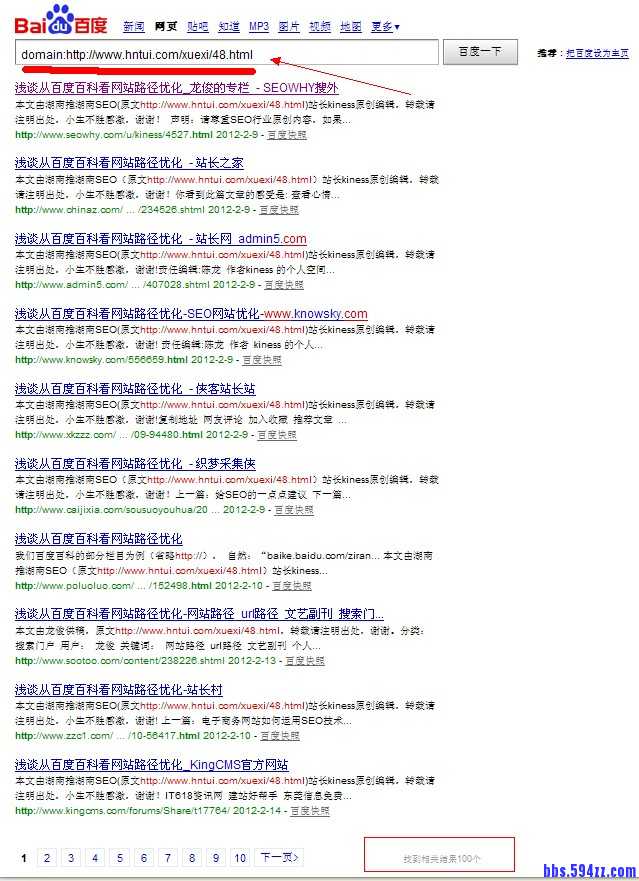Tap the 把百度设为主页 link
The height and width of the screenshot is (881, 639).
pyautogui.click(x=596, y=52)
